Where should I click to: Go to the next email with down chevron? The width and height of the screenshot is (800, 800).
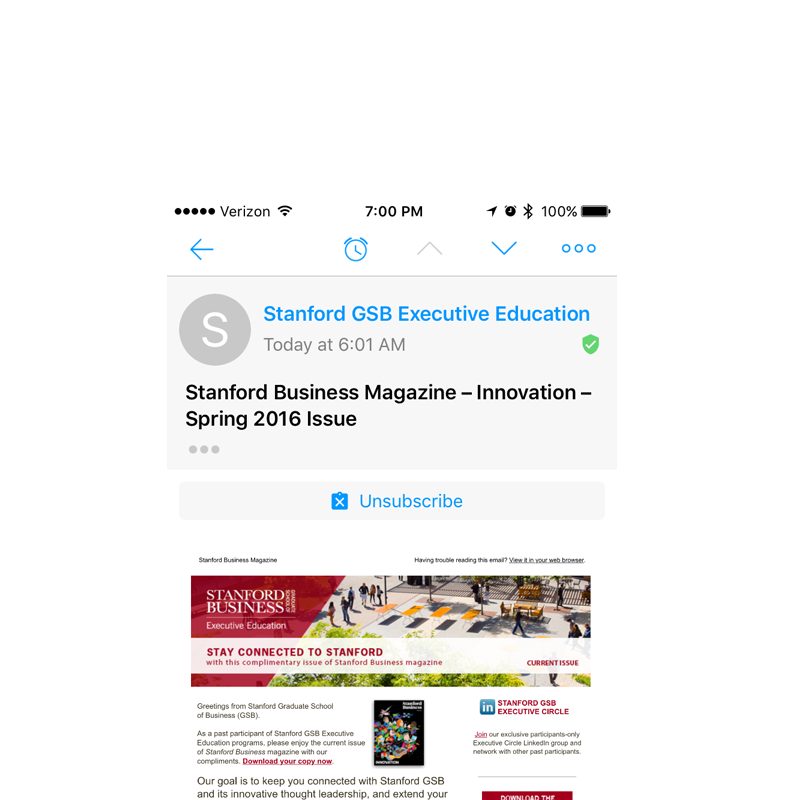tap(504, 248)
